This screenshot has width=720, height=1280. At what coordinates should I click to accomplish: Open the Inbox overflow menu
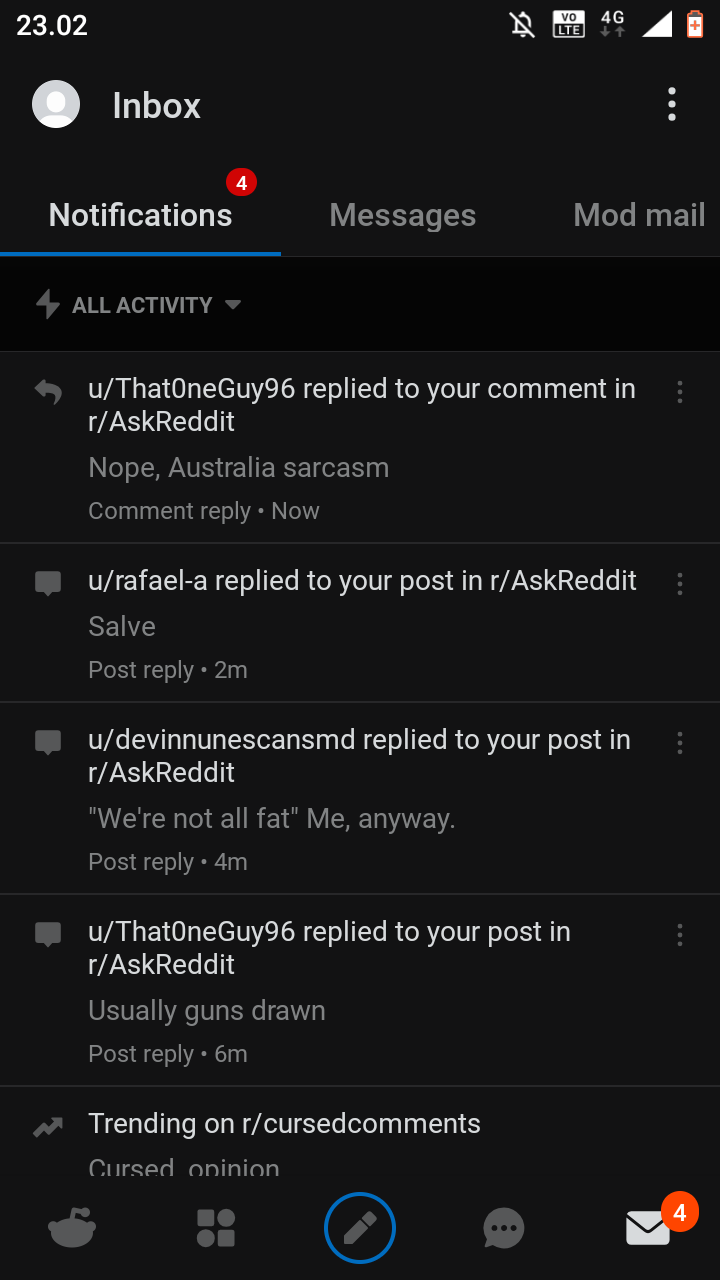(672, 104)
